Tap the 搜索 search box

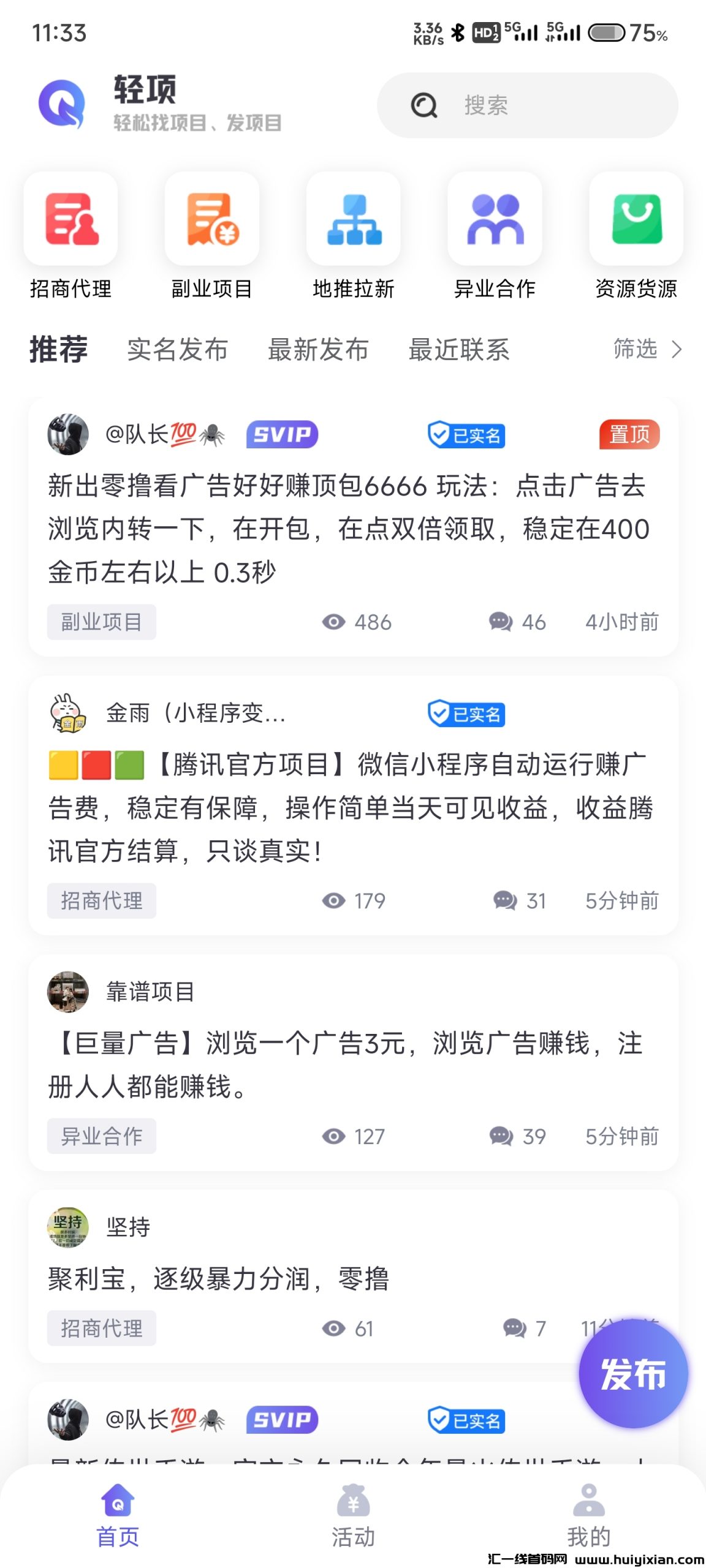click(527, 105)
